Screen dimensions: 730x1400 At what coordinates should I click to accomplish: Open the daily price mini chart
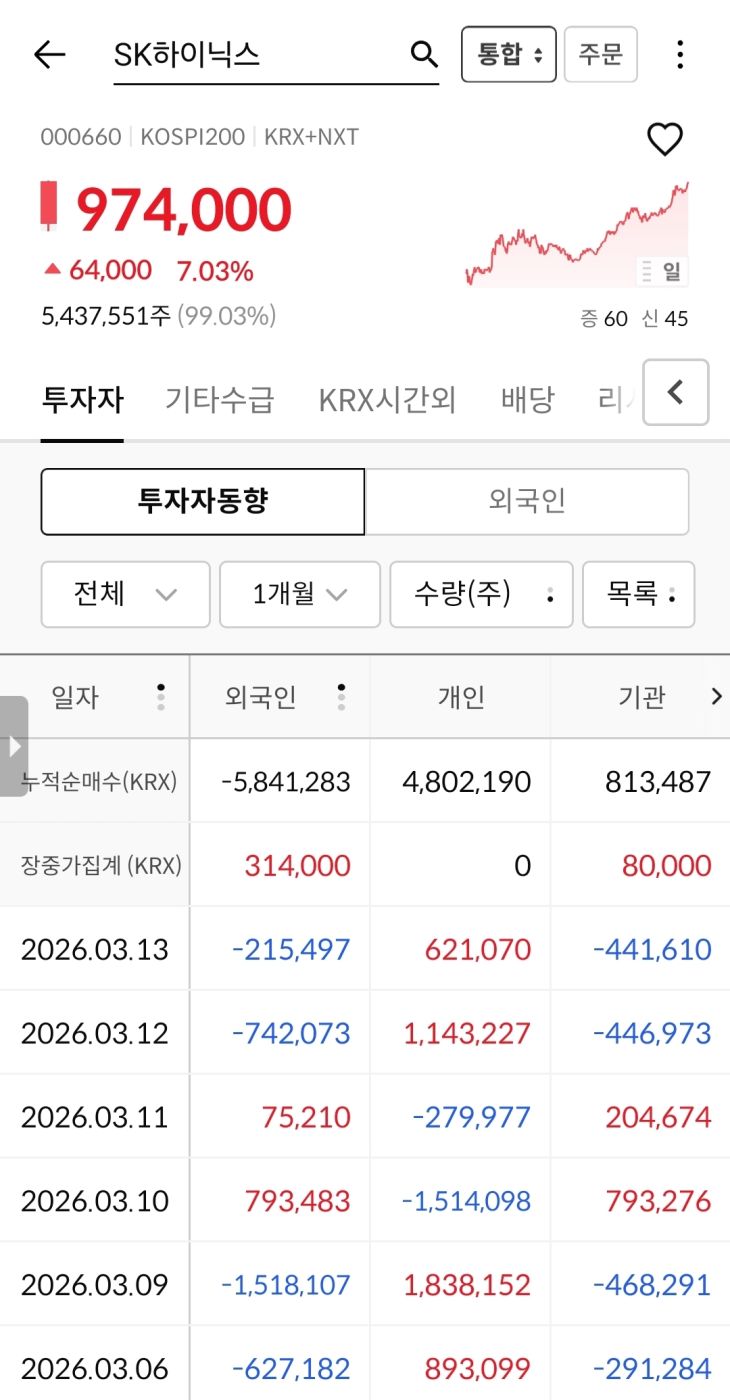pos(577,236)
